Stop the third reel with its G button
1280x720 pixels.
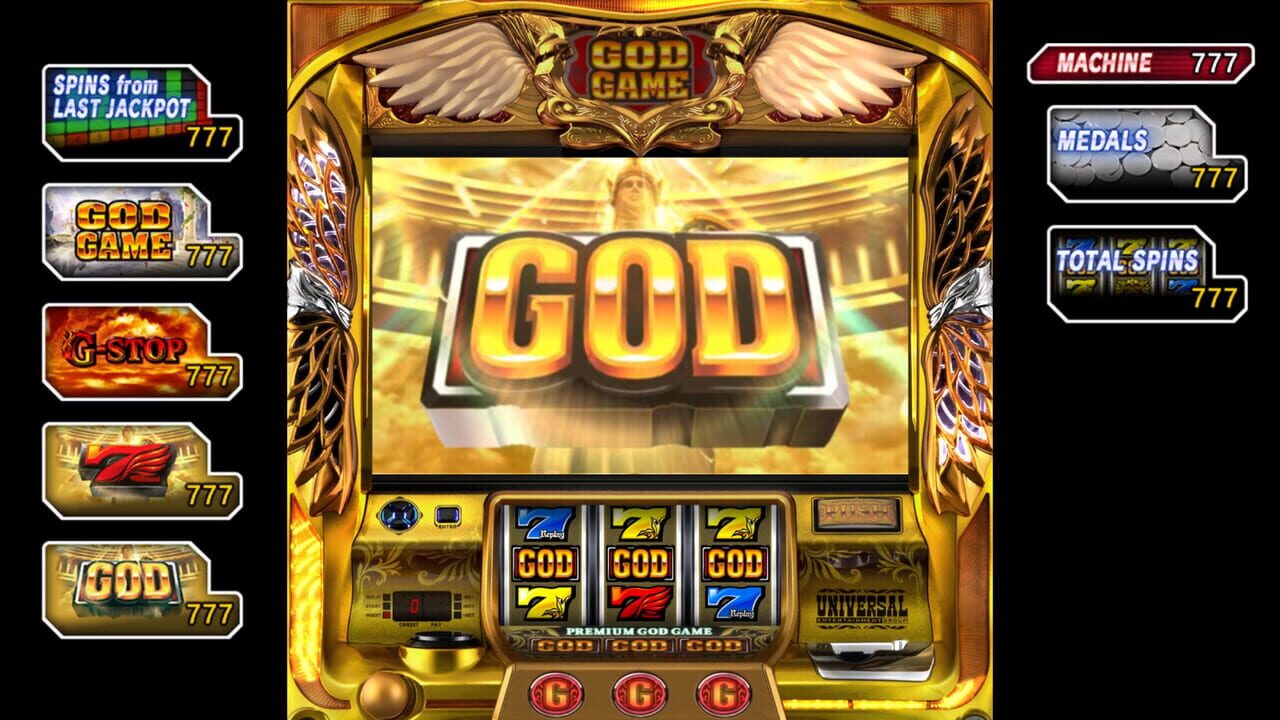723,694
